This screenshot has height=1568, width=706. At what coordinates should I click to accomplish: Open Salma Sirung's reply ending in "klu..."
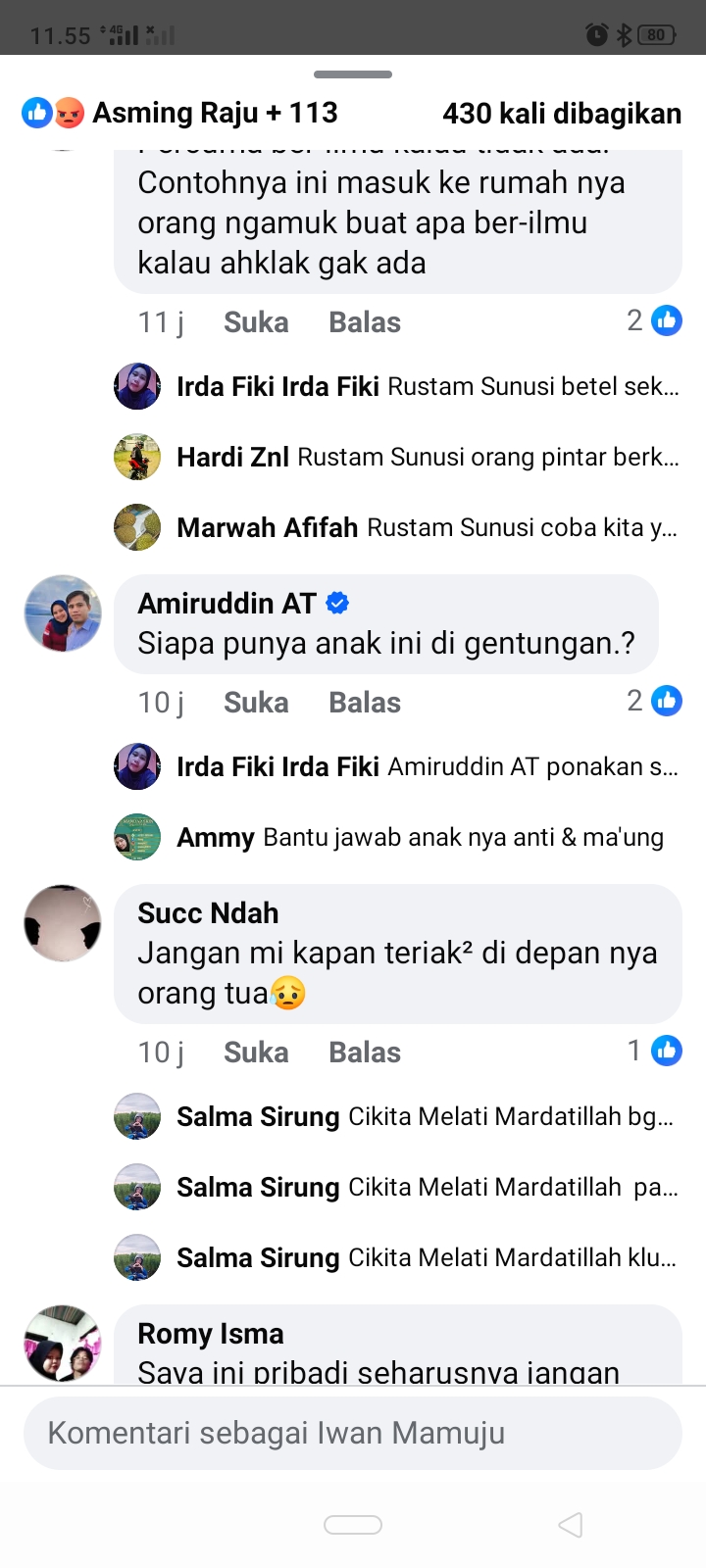(x=427, y=1258)
